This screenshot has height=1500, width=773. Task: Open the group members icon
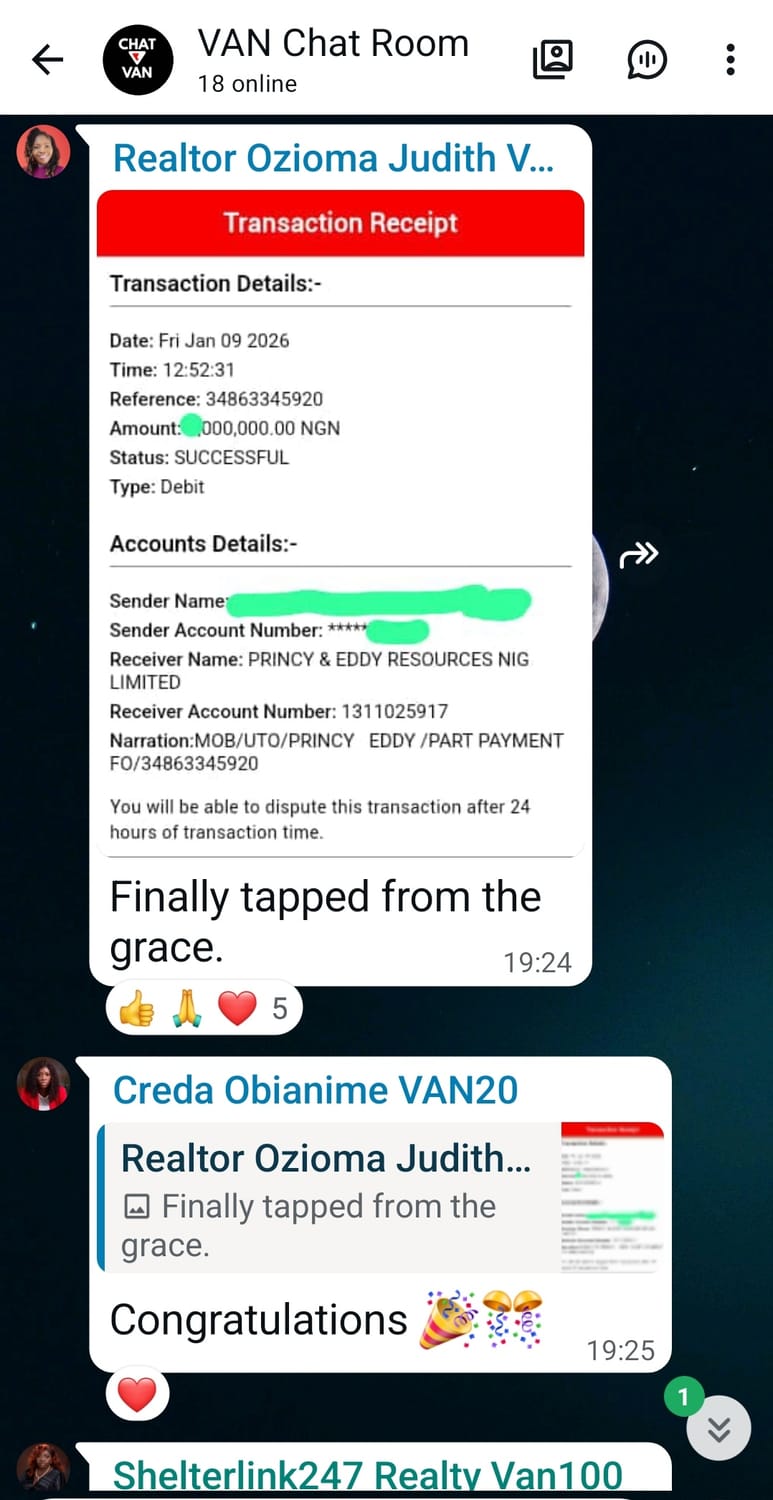(x=553, y=60)
